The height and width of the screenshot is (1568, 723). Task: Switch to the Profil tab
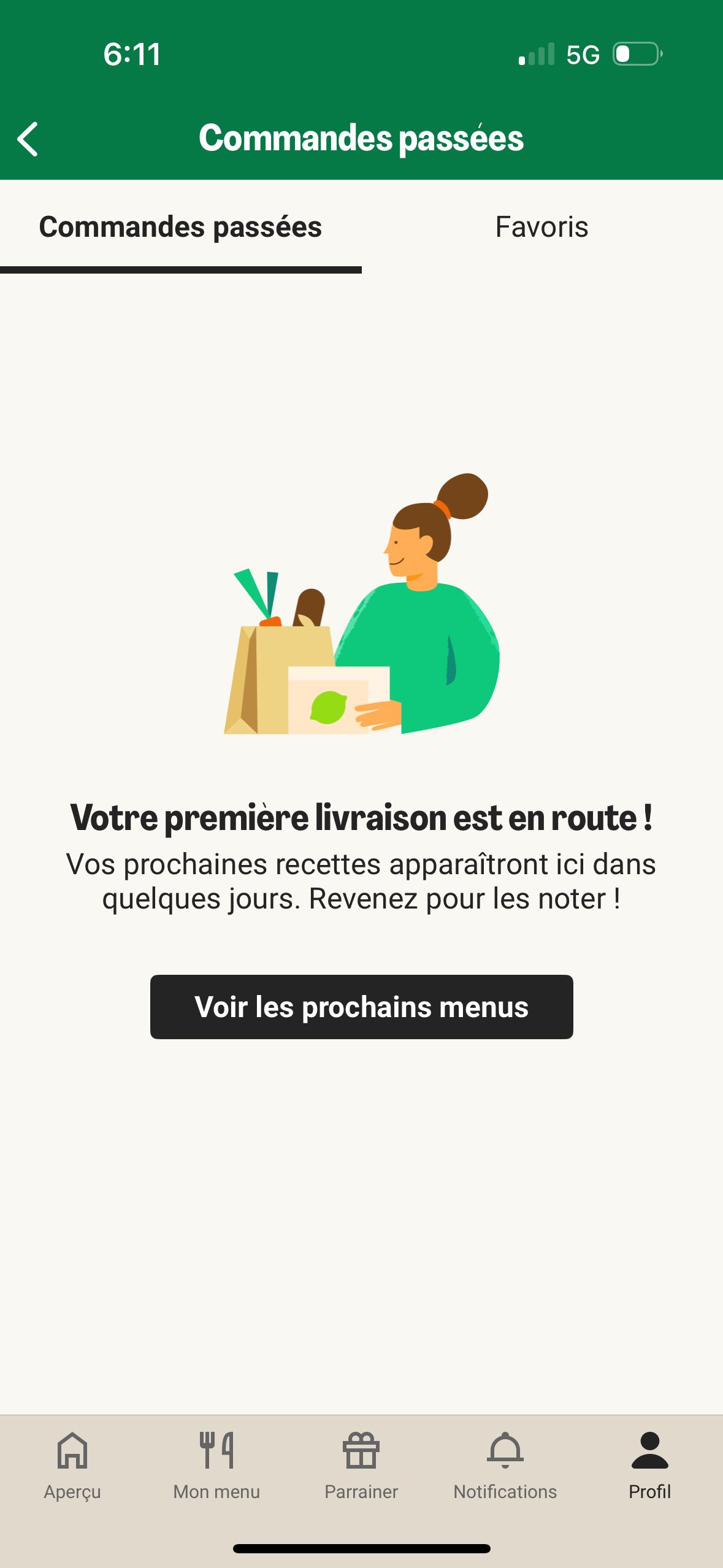point(649,1466)
